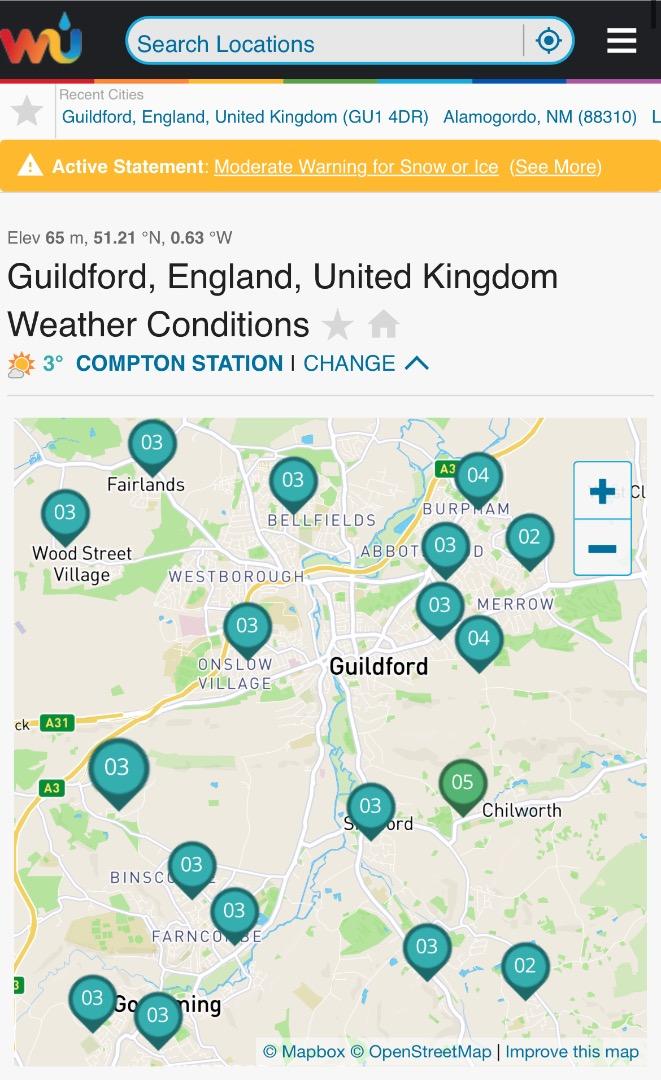Open the hamburger menu
Viewport: 661px width, 1080px height.
point(621,41)
